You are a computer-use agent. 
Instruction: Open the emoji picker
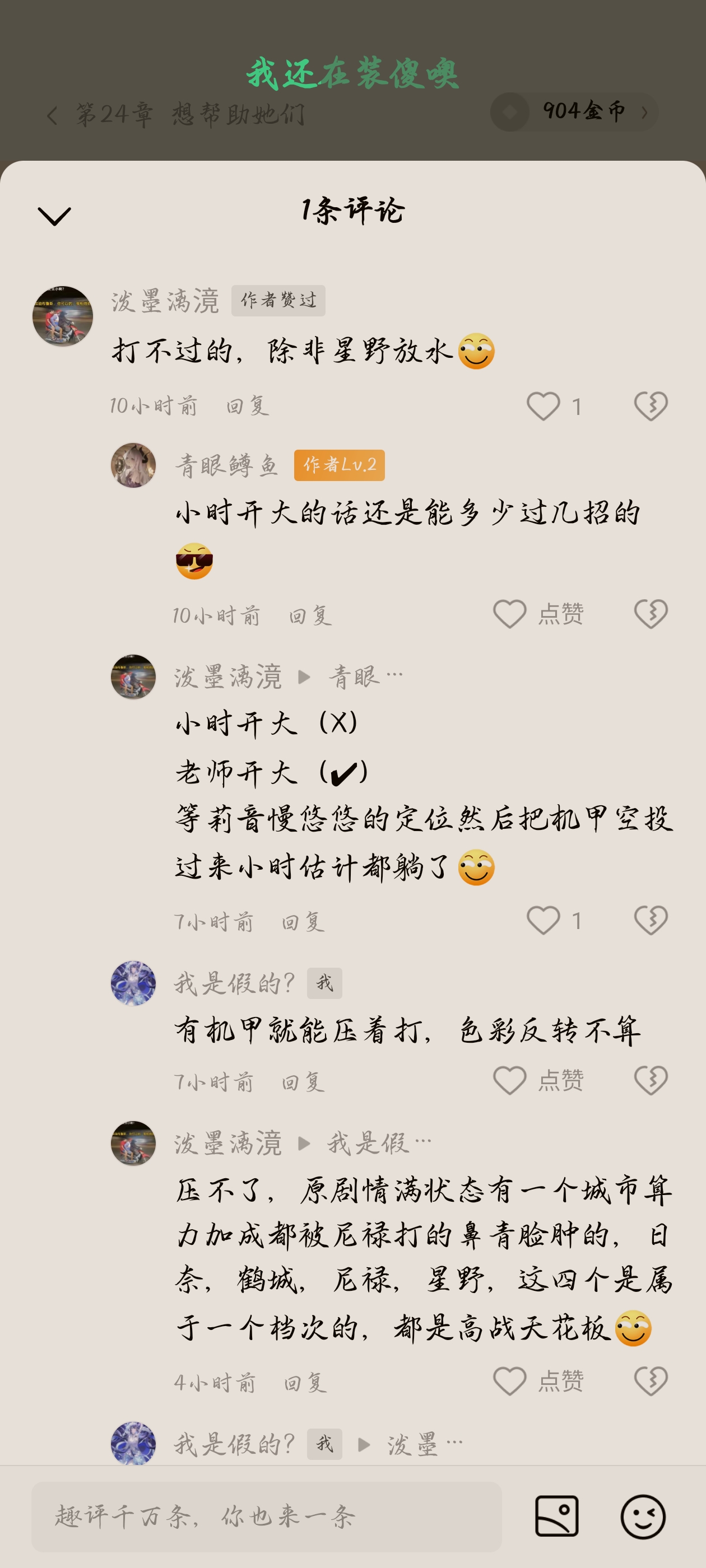click(643, 1516)
